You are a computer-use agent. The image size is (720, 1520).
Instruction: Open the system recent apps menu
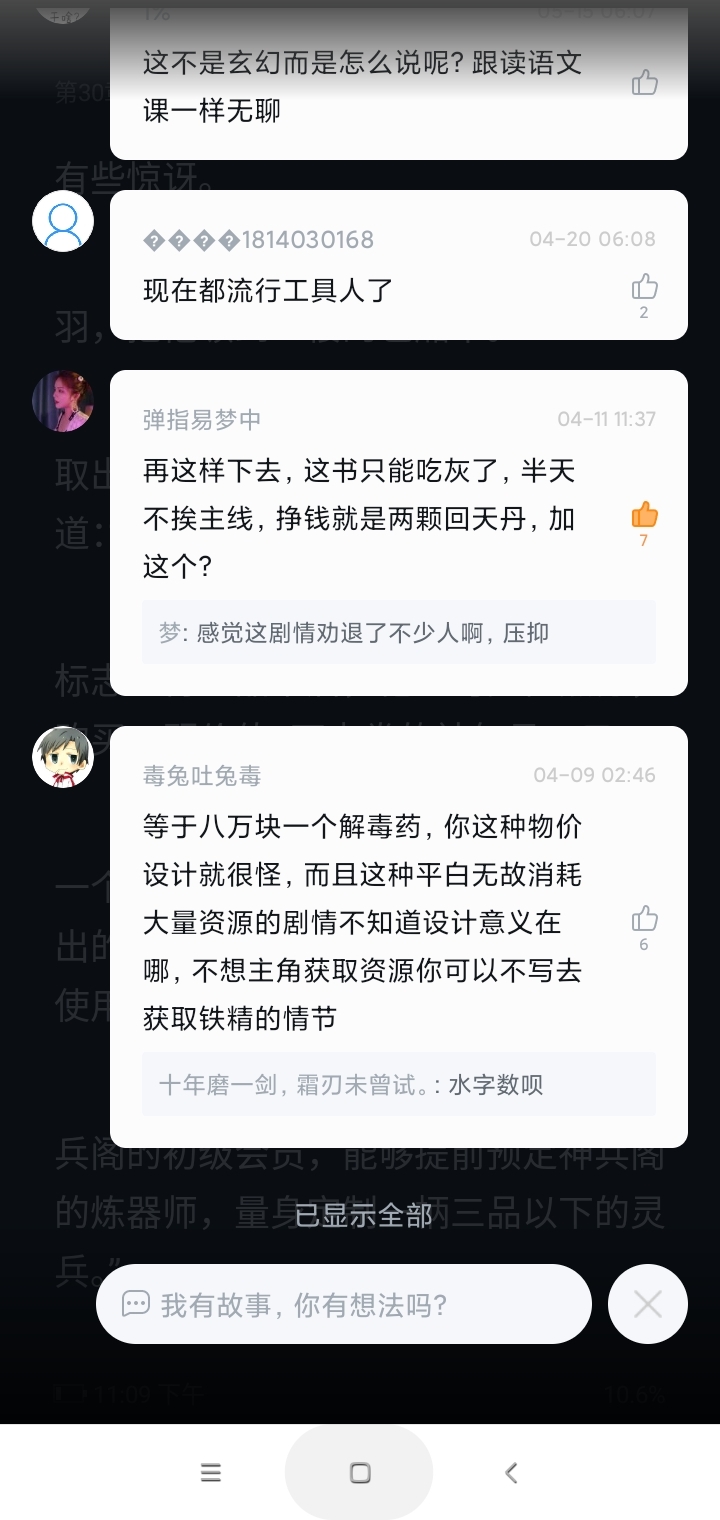coord(210,1472)
